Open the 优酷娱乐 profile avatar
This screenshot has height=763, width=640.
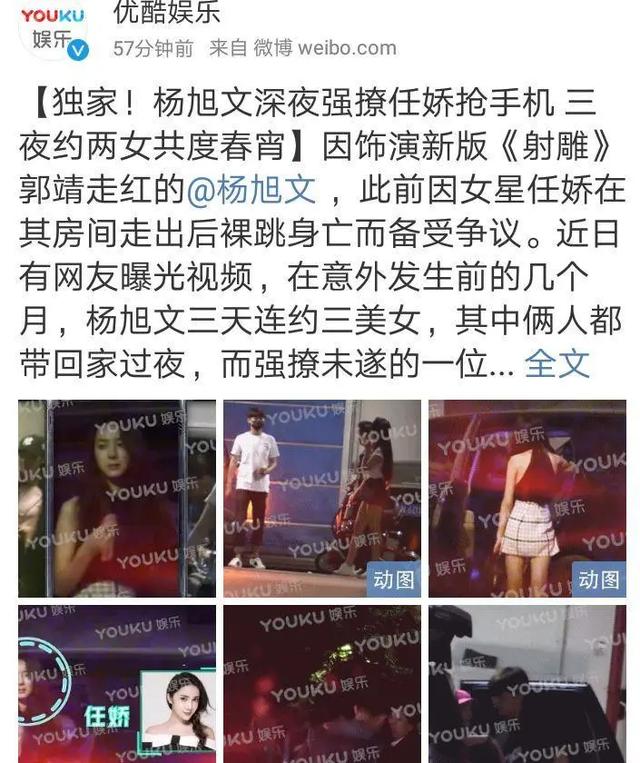pos(52,30)
